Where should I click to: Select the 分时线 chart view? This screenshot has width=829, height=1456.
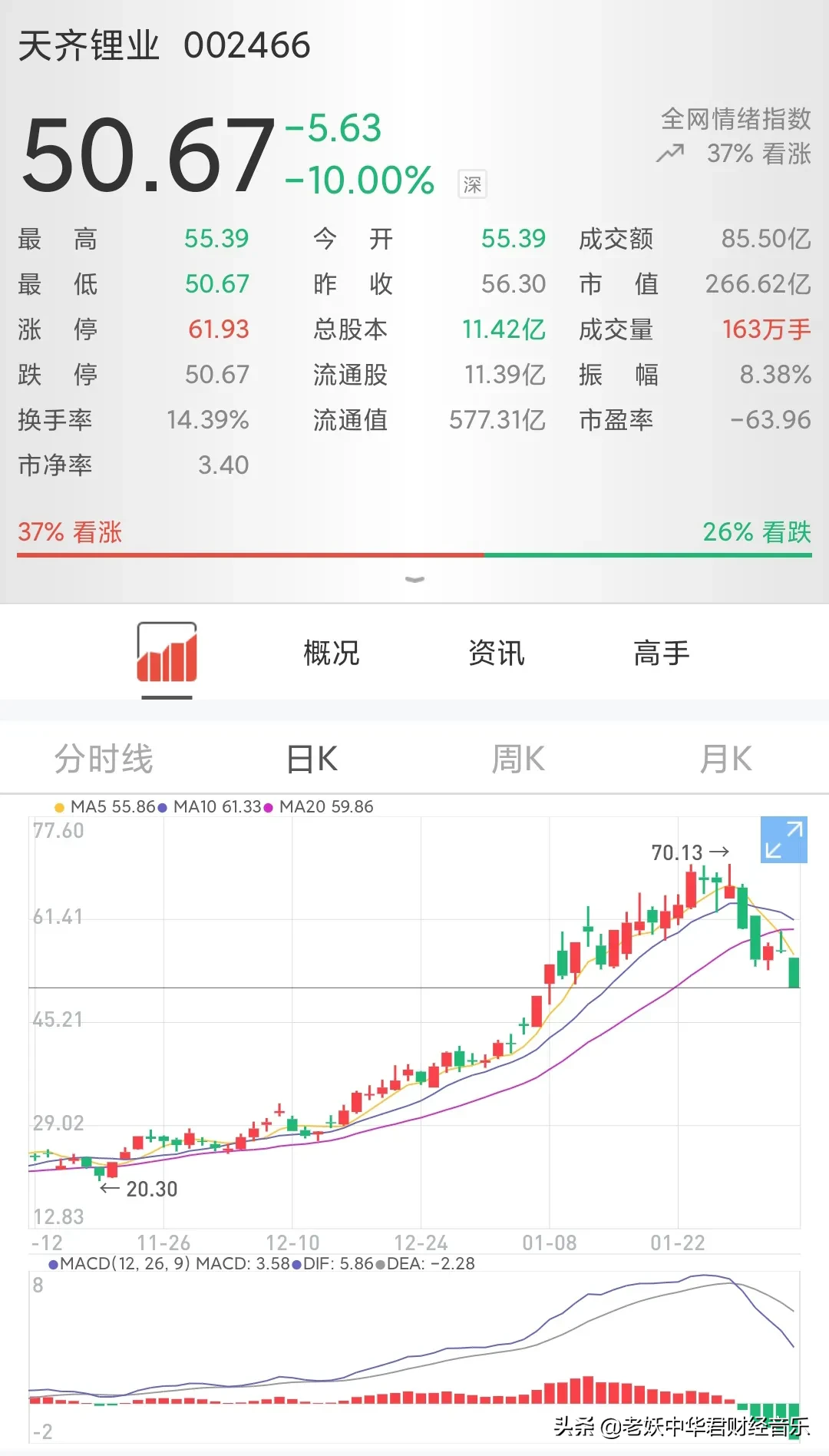(x=104, y=759)
